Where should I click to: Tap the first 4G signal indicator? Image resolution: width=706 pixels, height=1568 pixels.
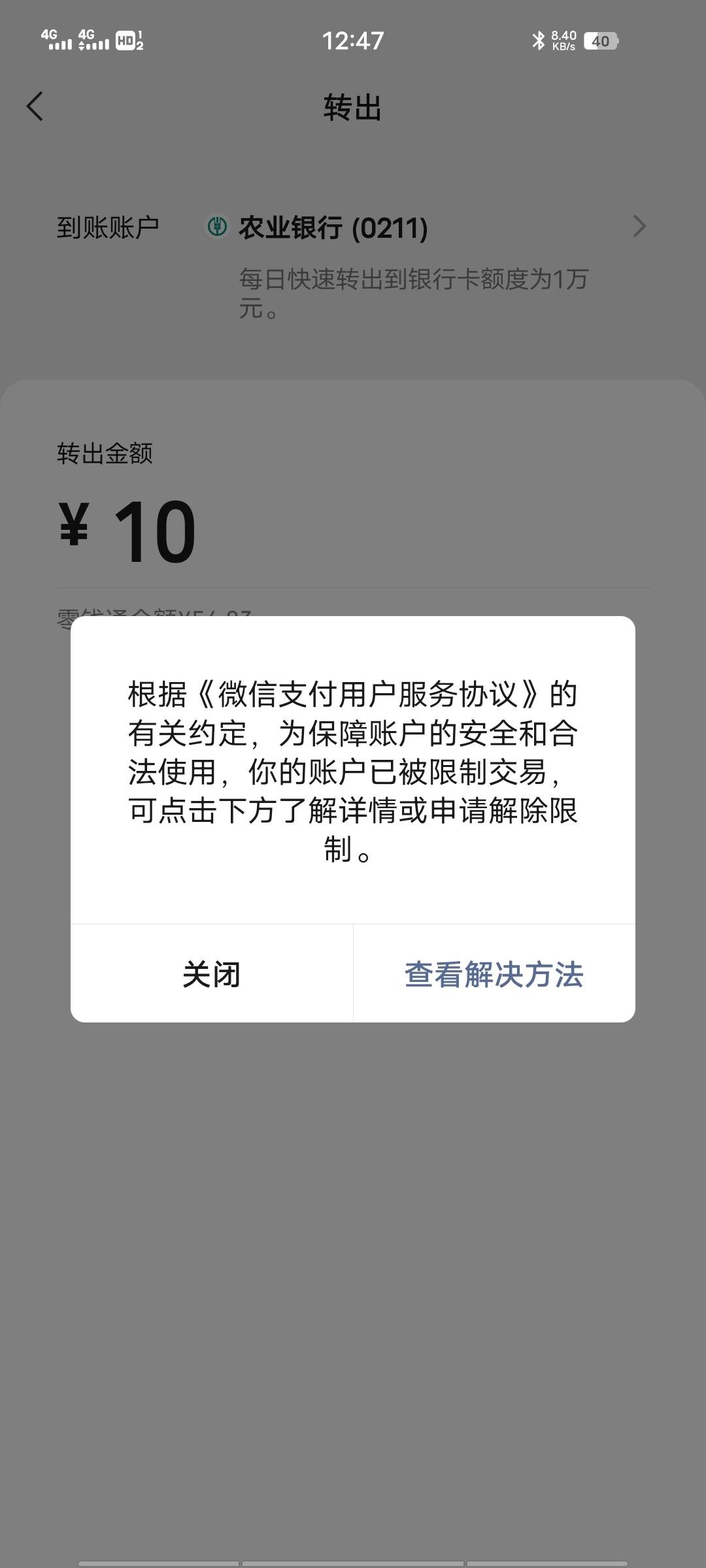click(56, 39)
